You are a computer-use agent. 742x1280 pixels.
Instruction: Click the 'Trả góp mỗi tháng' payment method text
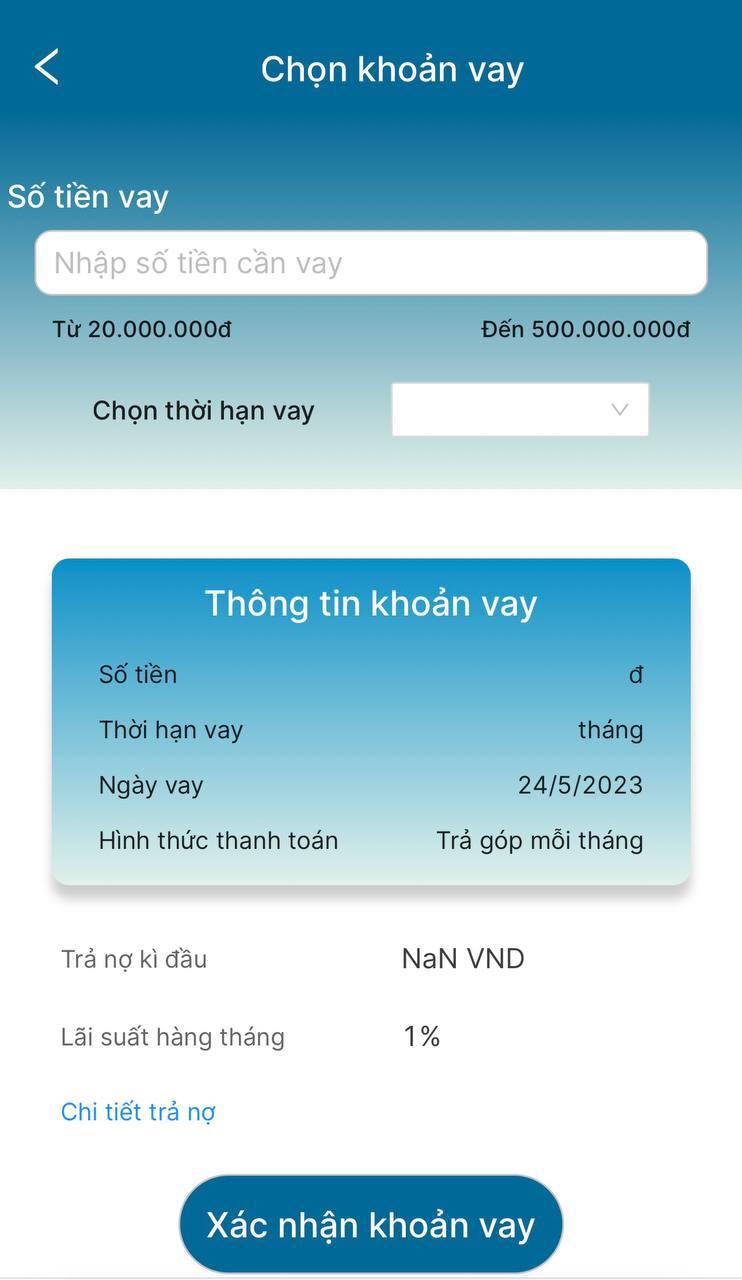(540, 840)
